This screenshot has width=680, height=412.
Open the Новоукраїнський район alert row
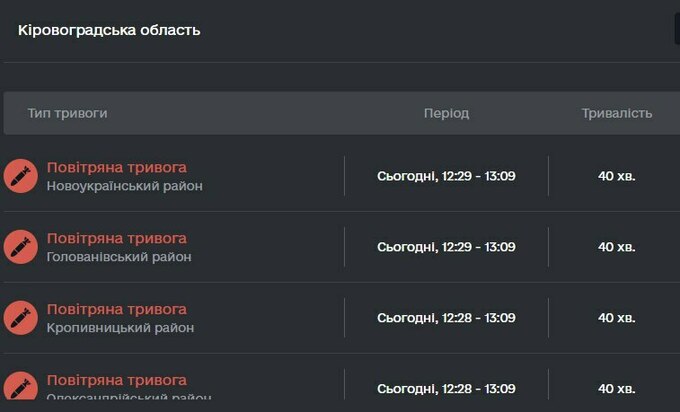pos(124,177)
